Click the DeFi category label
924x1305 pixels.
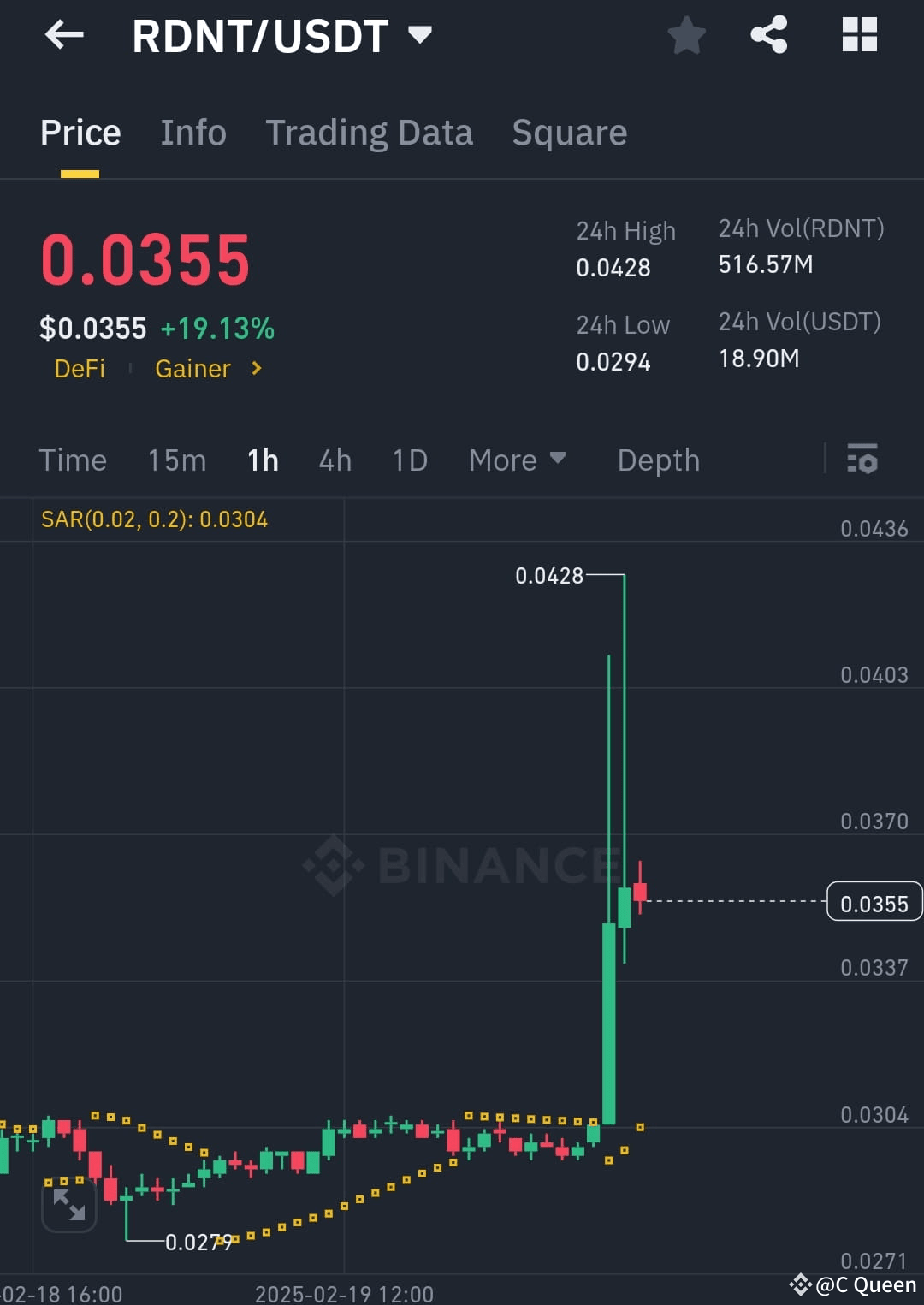[x=80, y=369]
